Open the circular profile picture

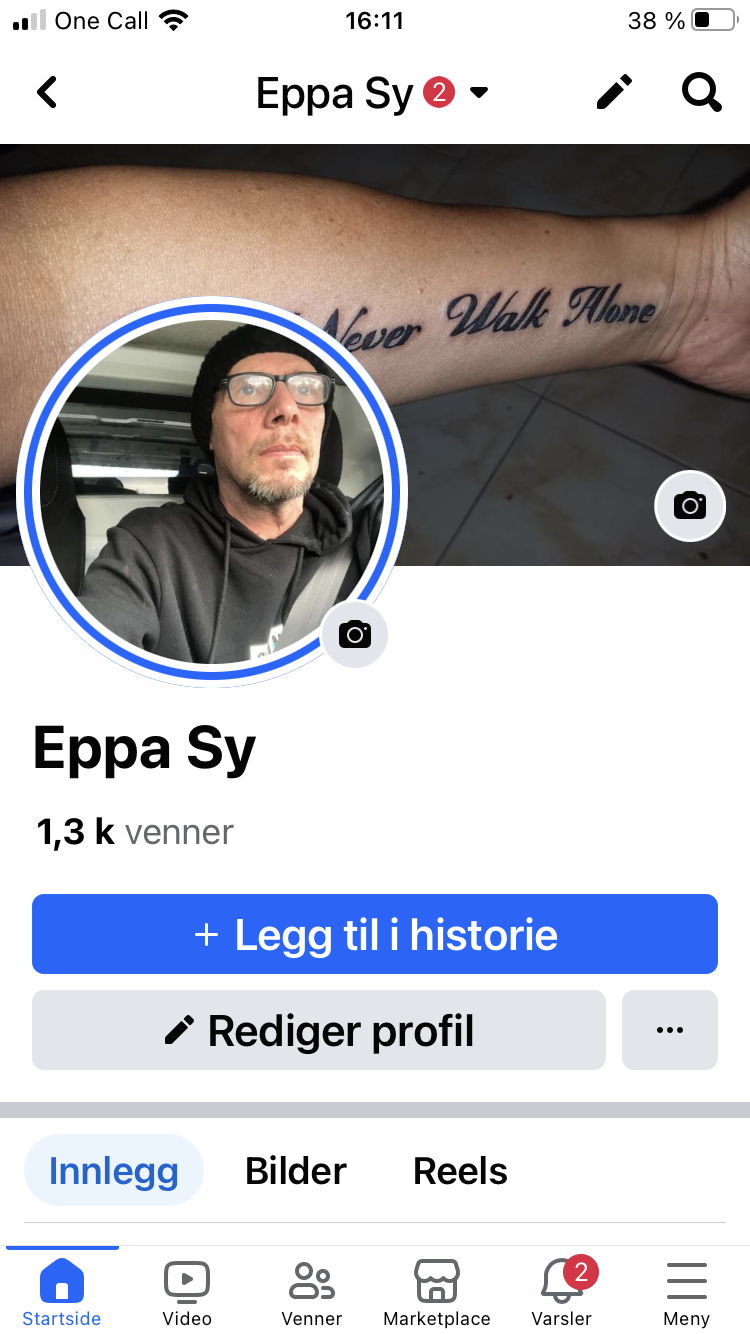[210, 490]
